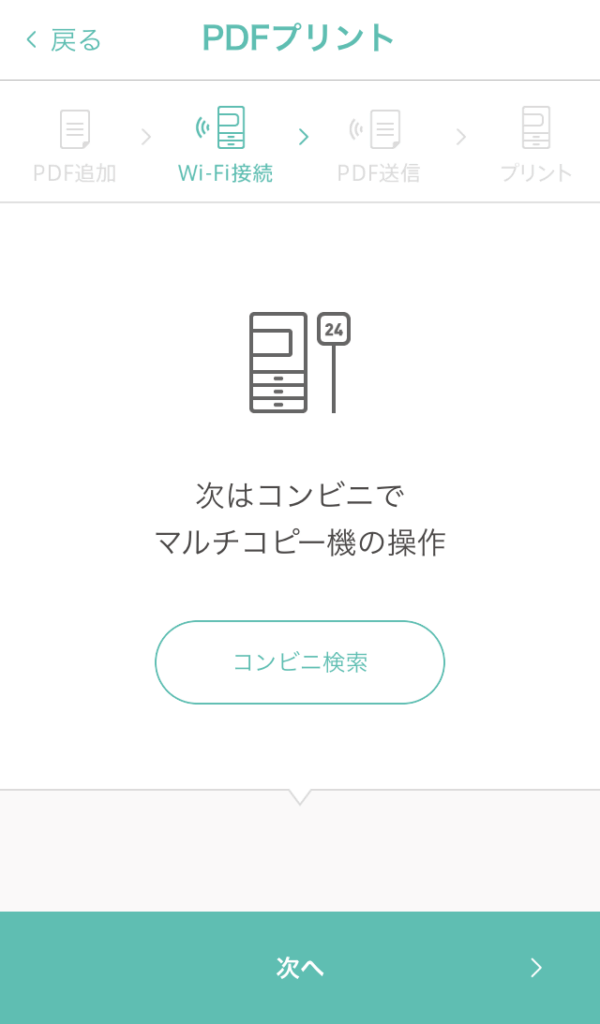This screenshot has width=600, height=1024.
Task: Open the コンビニ検索 store search
Action: tap(300, 662)
